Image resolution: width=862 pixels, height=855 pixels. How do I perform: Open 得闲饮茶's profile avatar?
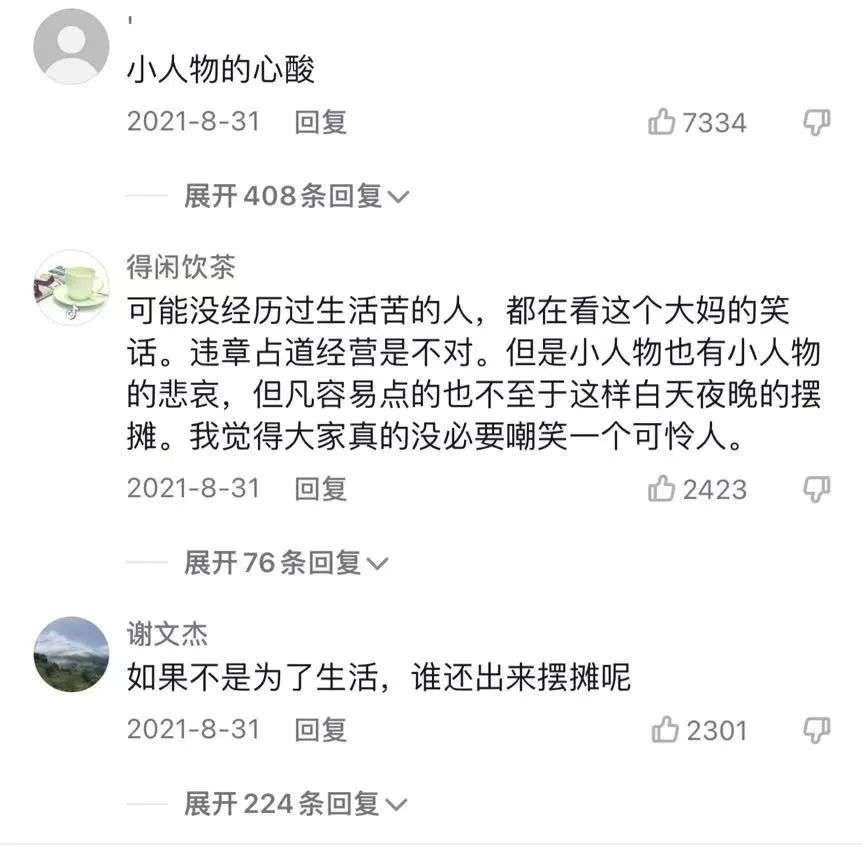(x=71, y=288)
